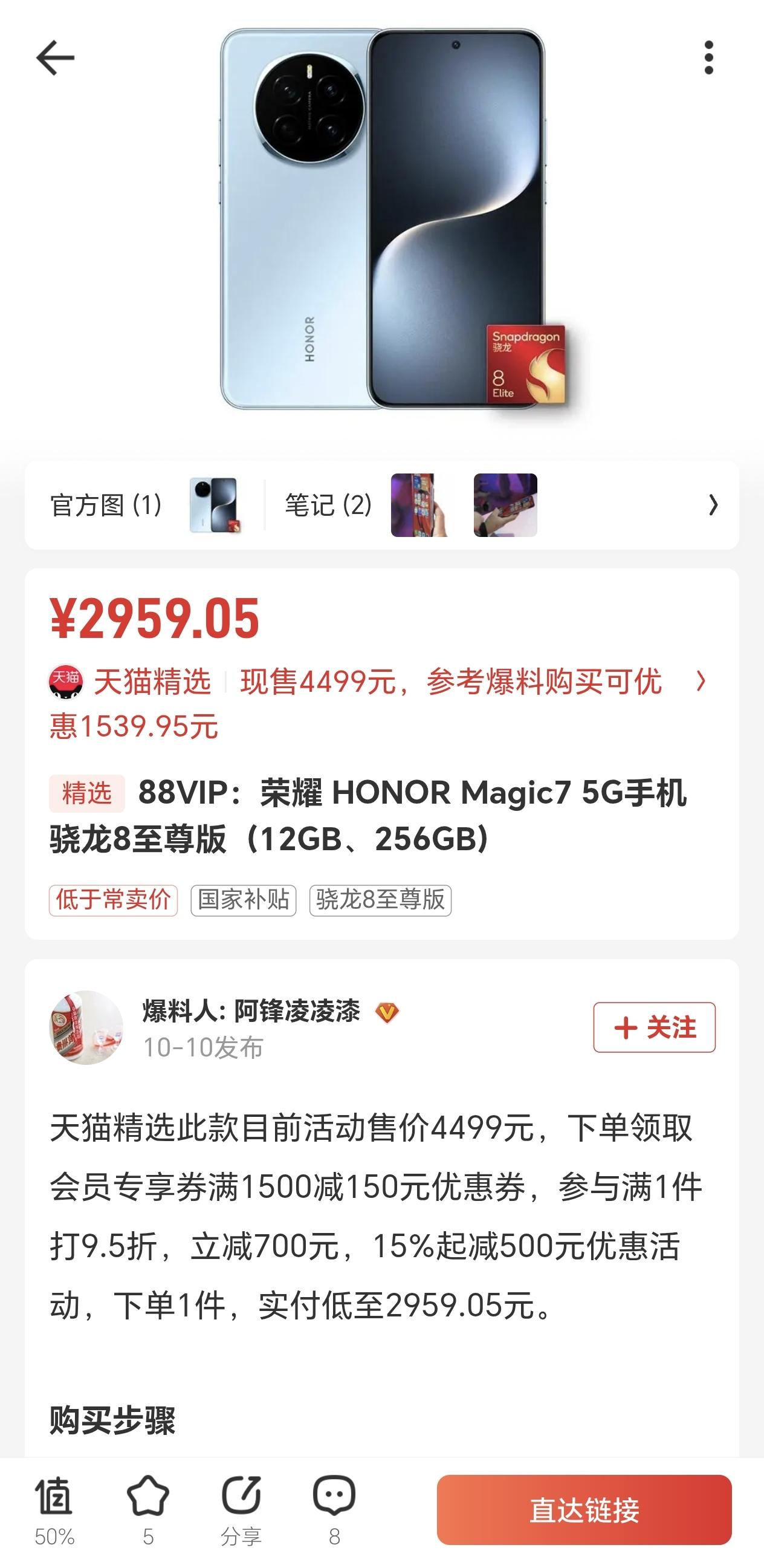This screenshot has width=764, height=1568.
Task: Select the 低于常卖价 tag
Action: click(113, 900)
